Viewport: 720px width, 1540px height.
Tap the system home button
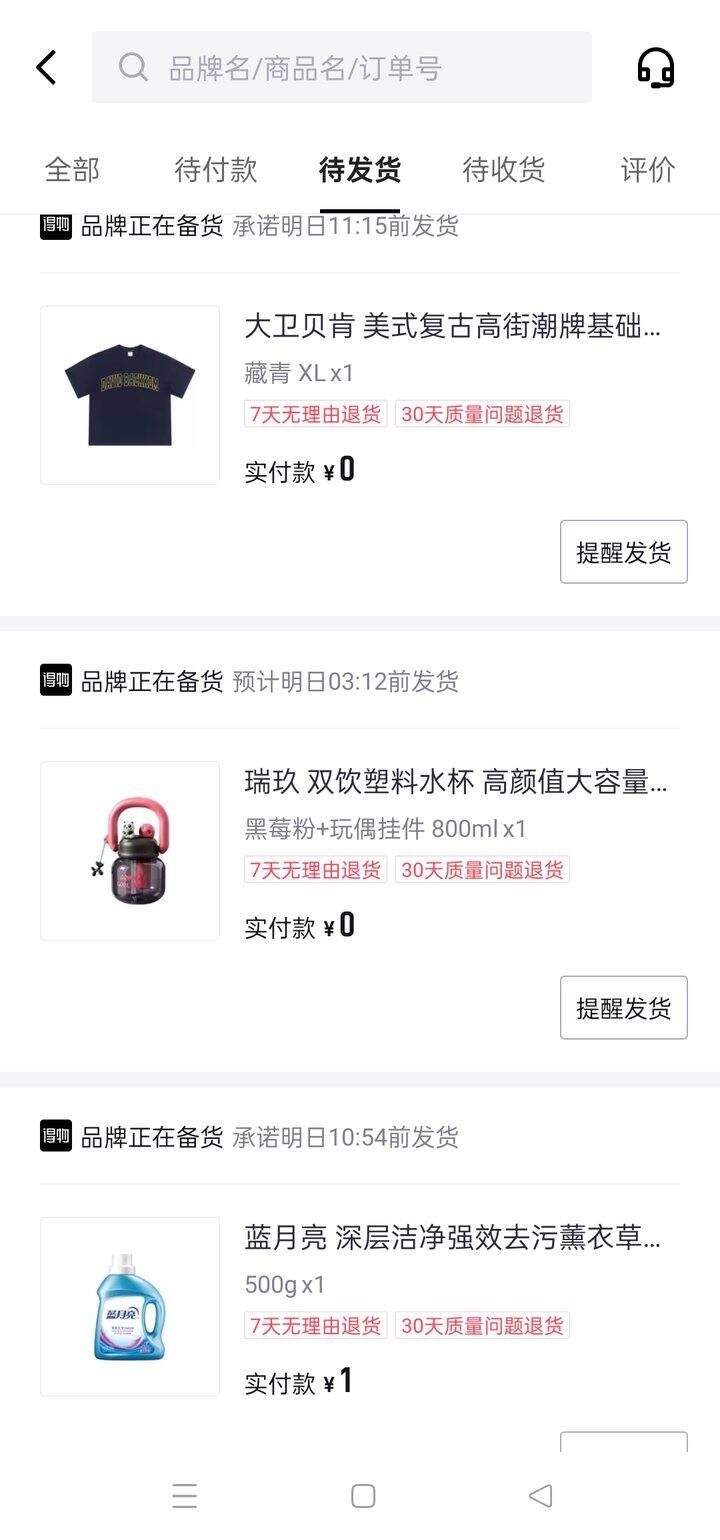tap(363, 1496)
